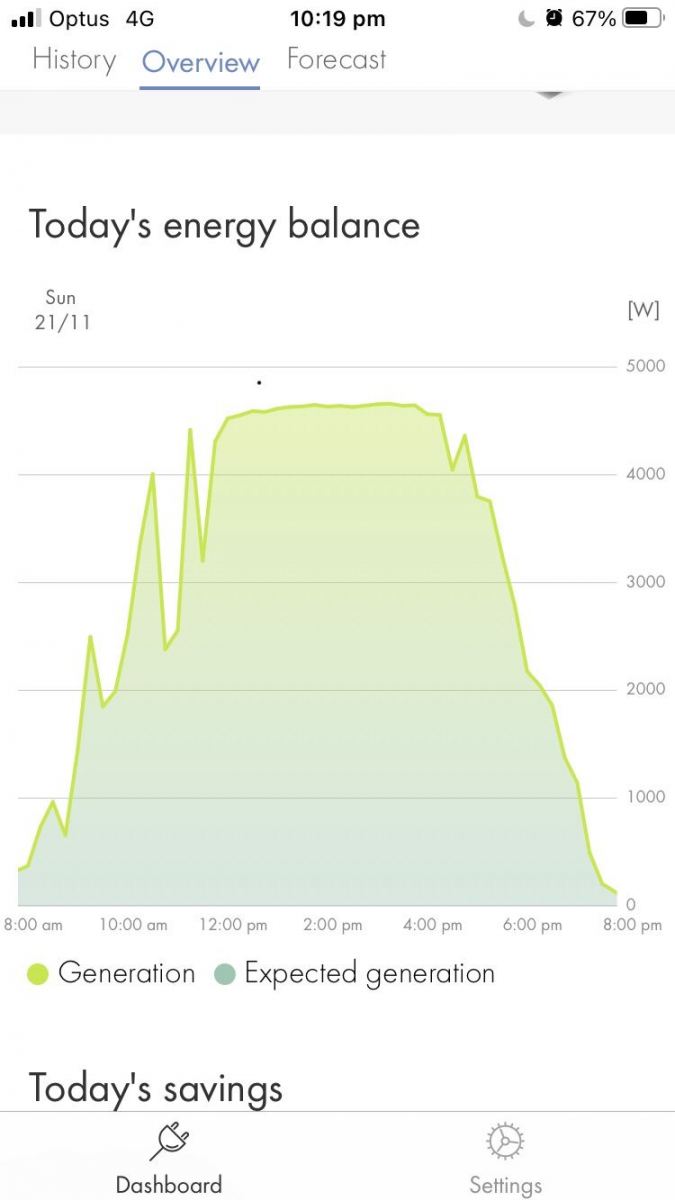This screenshot has width=675, height=1200.
Task: Switch to the History tab
Action: click(74, 60)
